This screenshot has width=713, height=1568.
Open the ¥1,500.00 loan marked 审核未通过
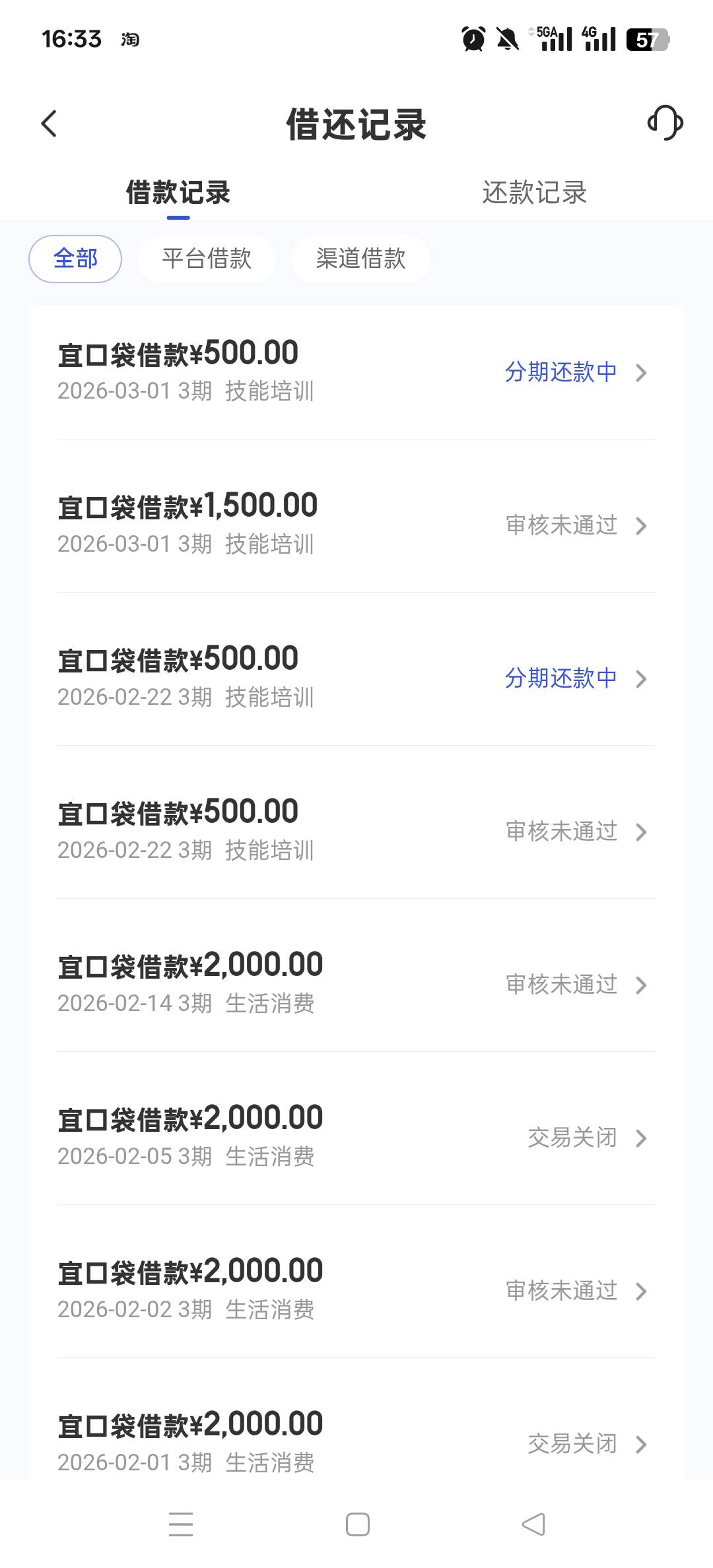coord(356,525)
